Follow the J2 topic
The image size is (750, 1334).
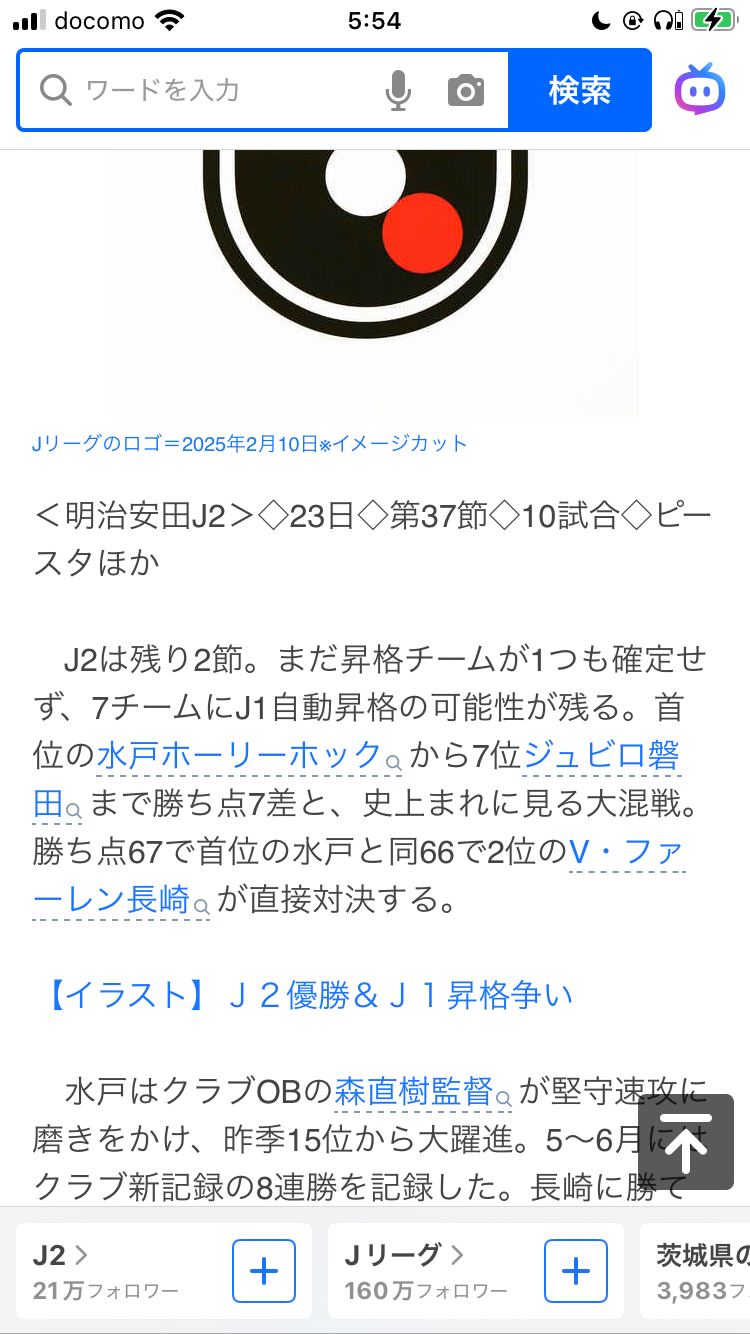pyautogui.click(x=264, y=1271)
